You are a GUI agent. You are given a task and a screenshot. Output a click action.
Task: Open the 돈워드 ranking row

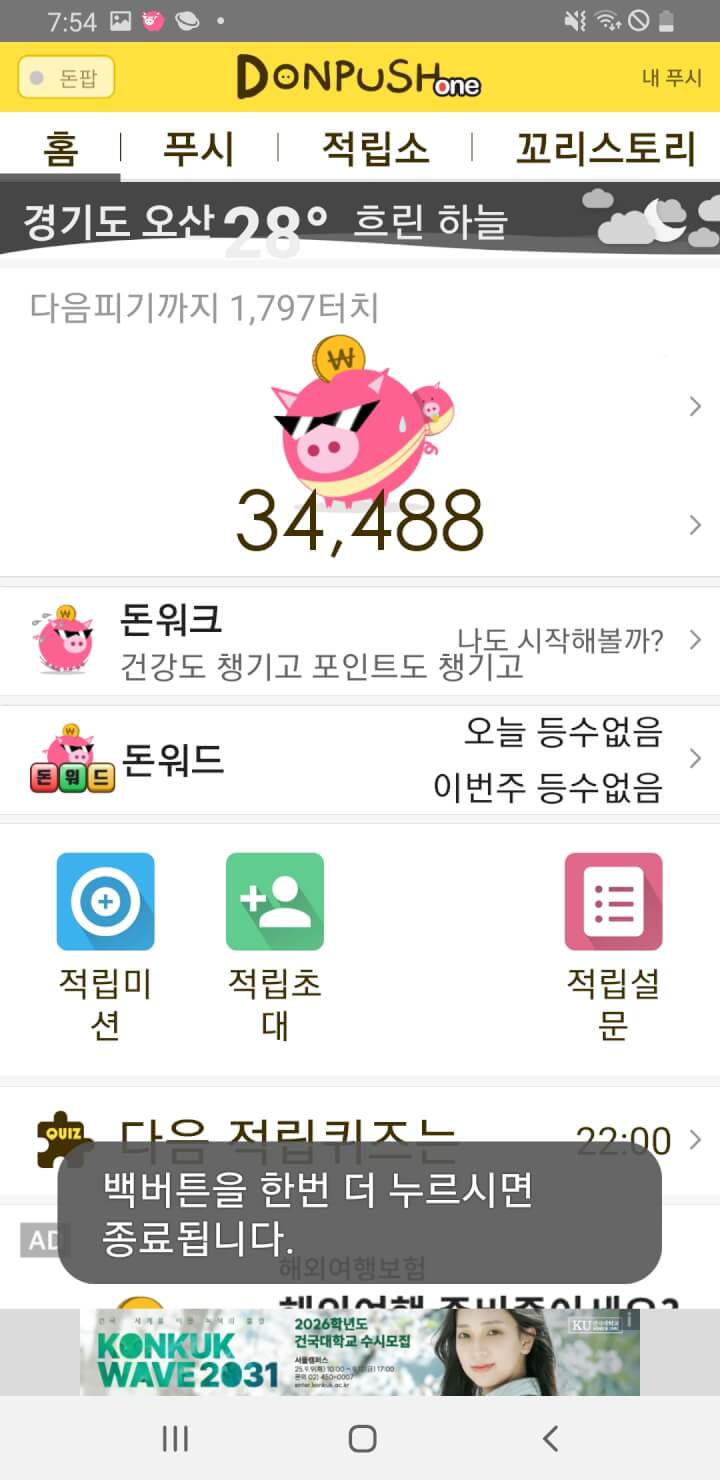(360, 760)
